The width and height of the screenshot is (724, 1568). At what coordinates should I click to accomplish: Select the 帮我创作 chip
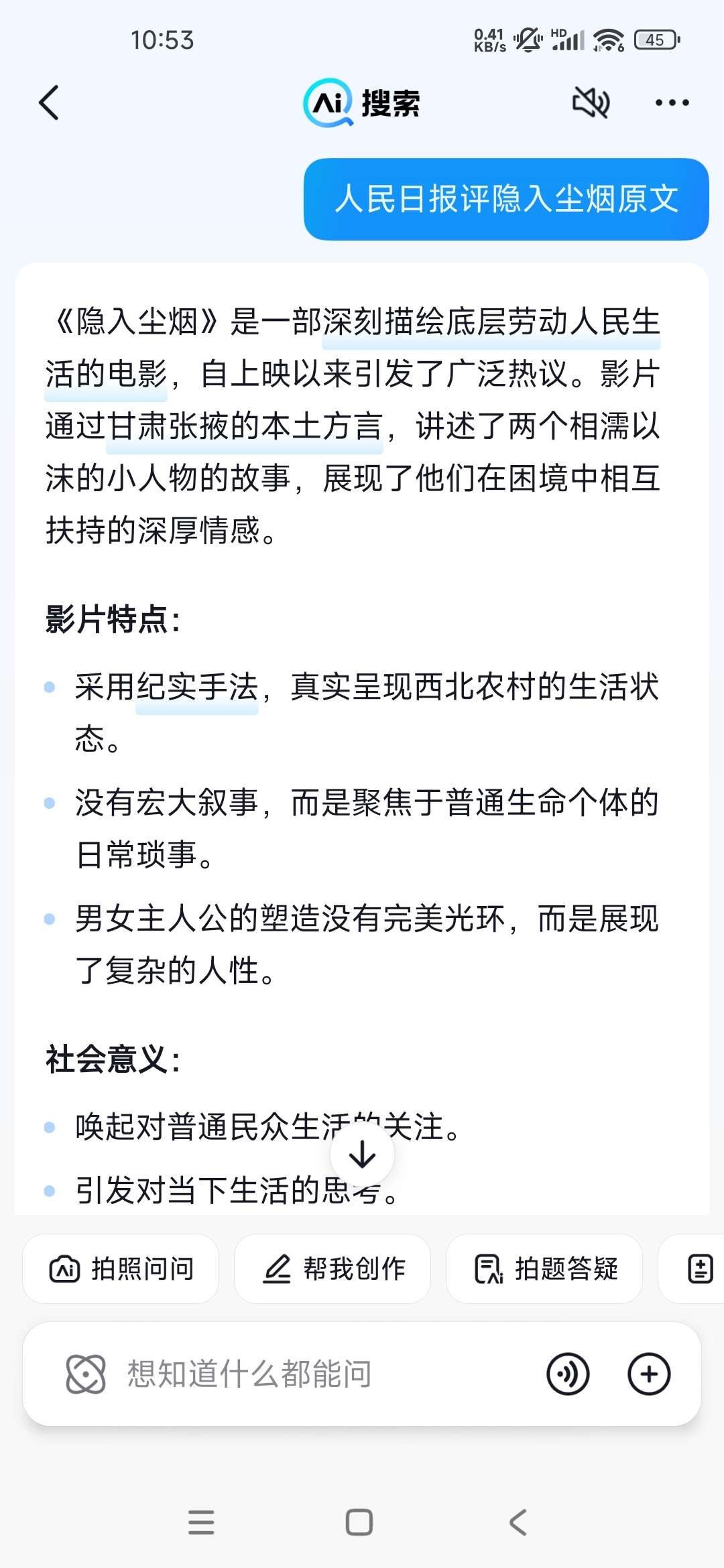point(333,1268)
